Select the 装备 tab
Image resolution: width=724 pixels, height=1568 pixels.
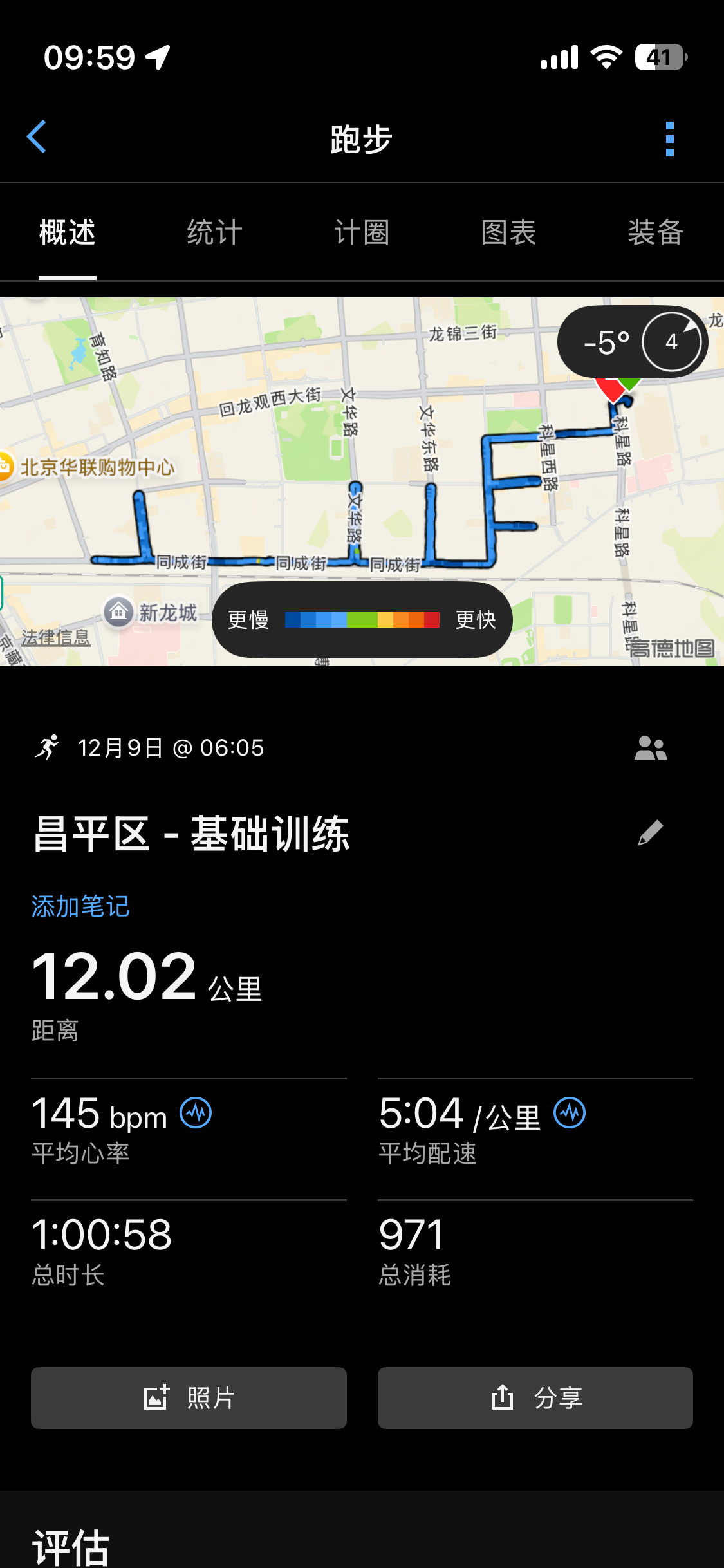pyautogui.click(x=656, y=232)
